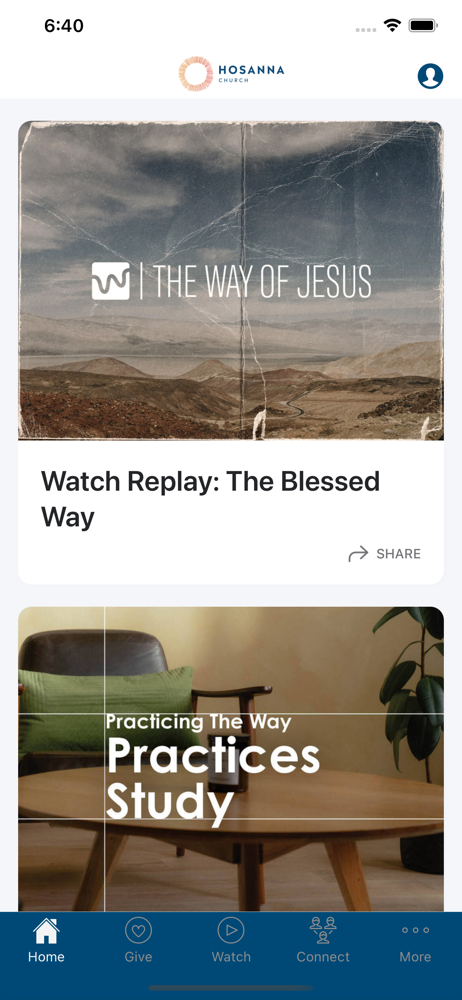The image size is (462, 1000).
Task: Open the profile icon in the header
Action: [x=430, y=76]
